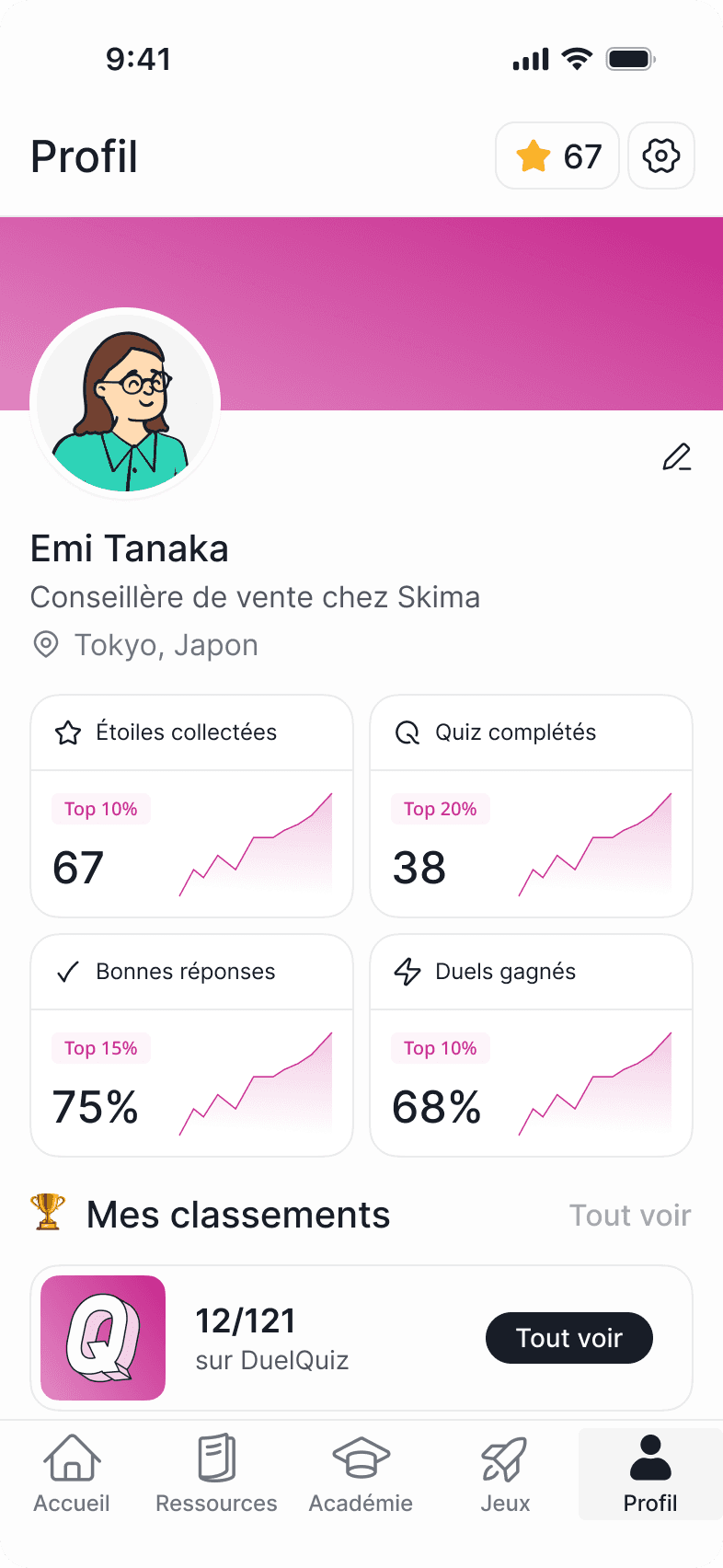Open the Quiz complétés card
The width and height of the screenshot is (723, 1568).
click(531, 806)
